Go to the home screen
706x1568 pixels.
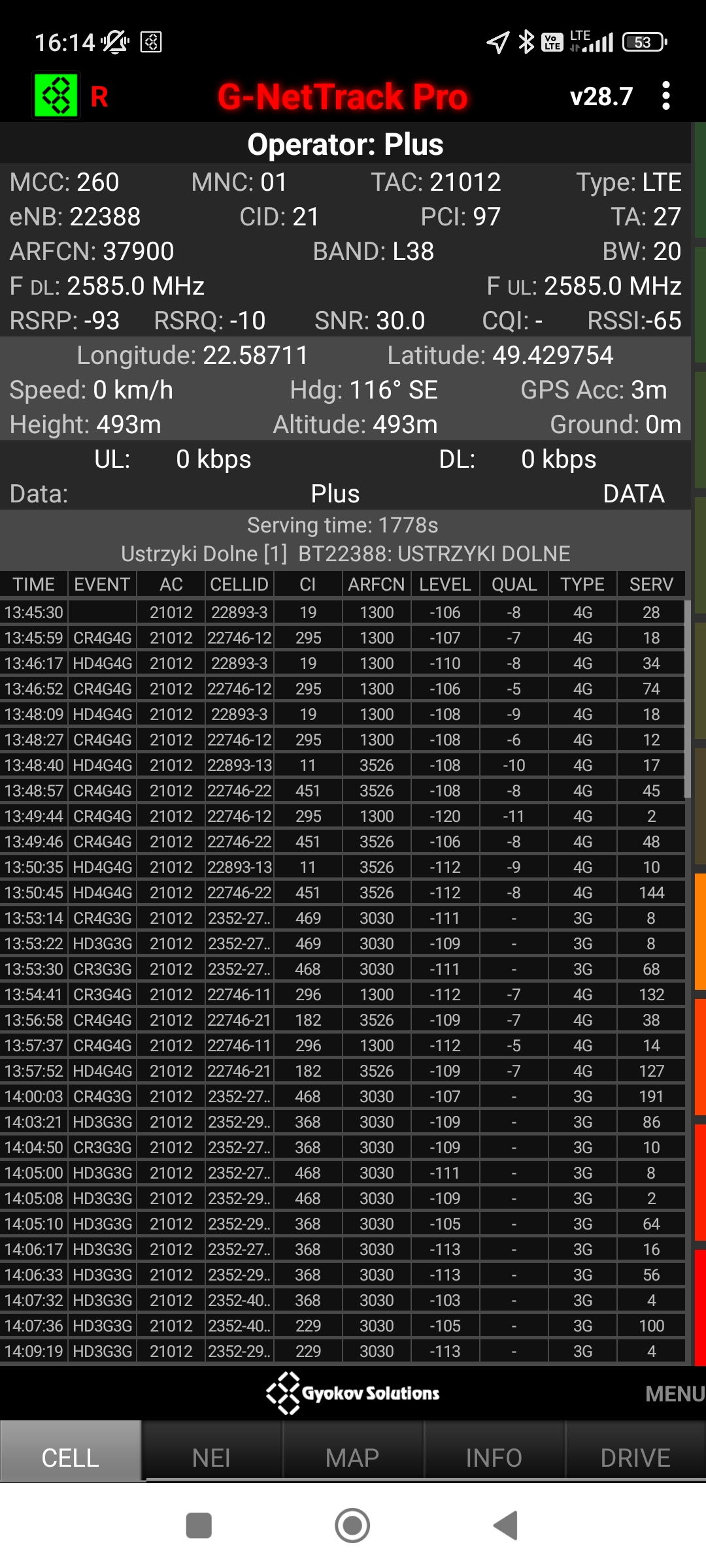[x=352, y=1526]
